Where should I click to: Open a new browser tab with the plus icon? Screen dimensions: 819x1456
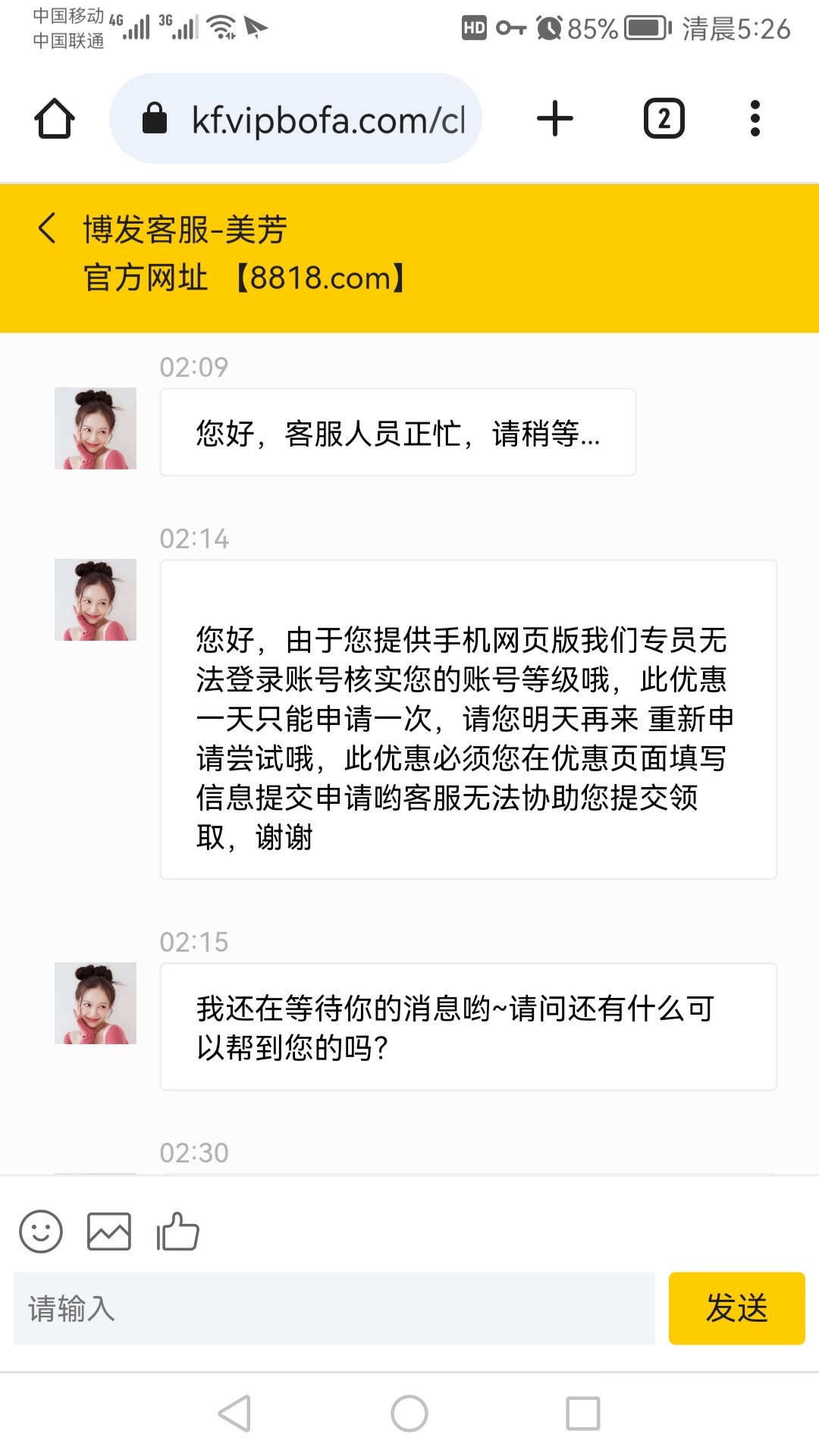point(554,118)
